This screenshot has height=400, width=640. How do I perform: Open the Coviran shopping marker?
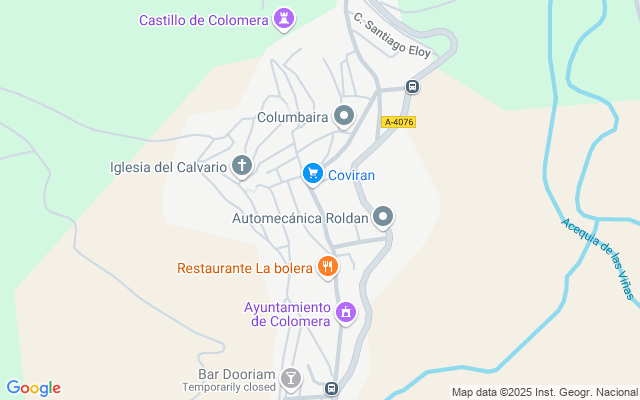pos(313,174)
